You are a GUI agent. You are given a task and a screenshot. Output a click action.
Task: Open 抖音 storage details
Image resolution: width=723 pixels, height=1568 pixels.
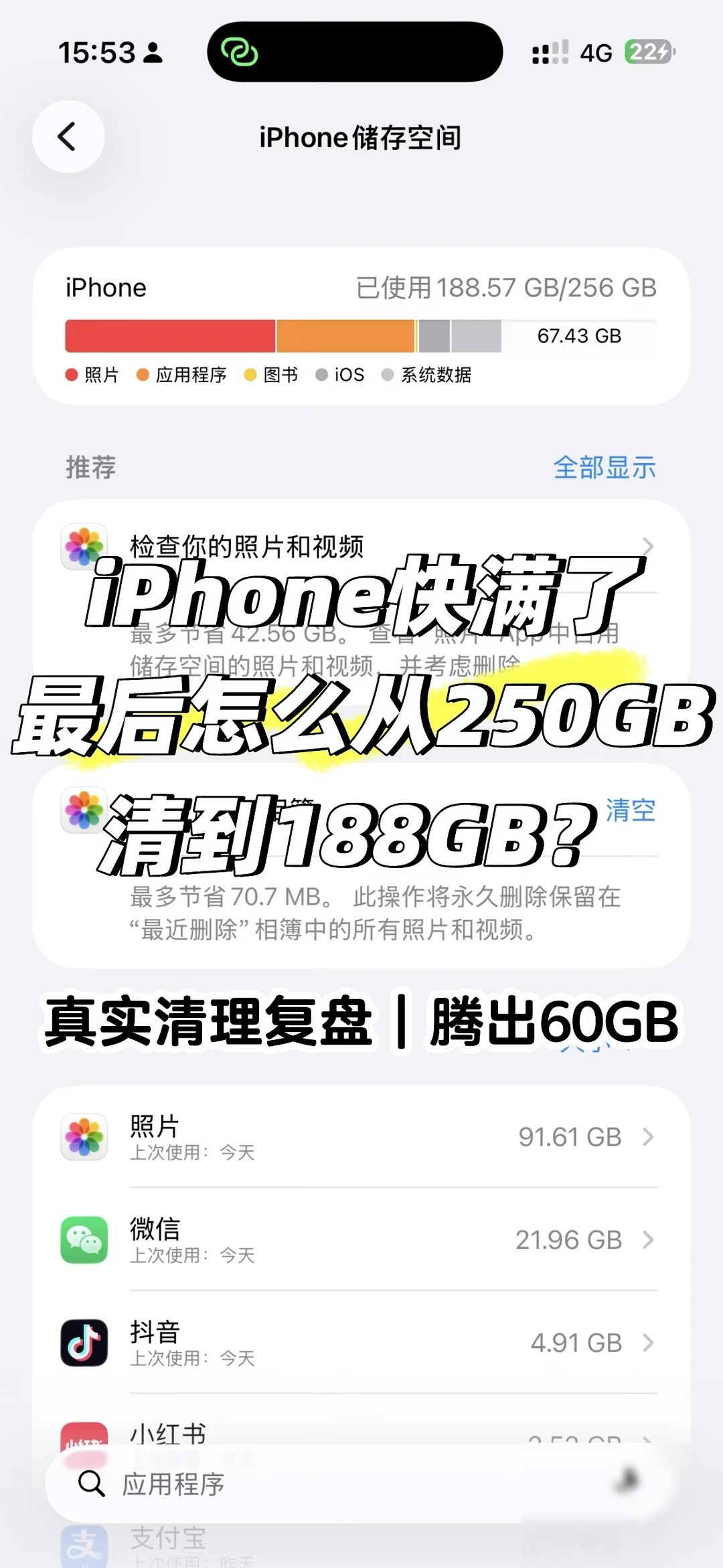tap(361, 1342)
